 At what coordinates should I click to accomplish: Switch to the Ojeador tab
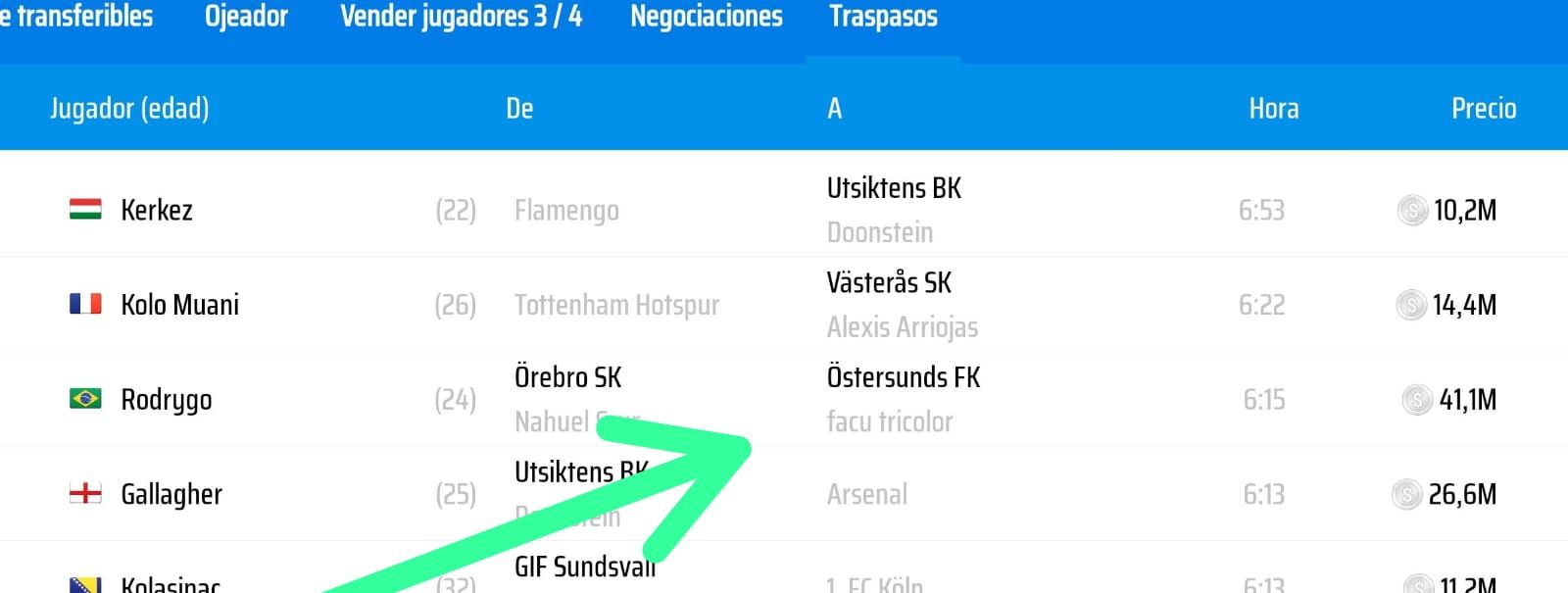point(246,18)
